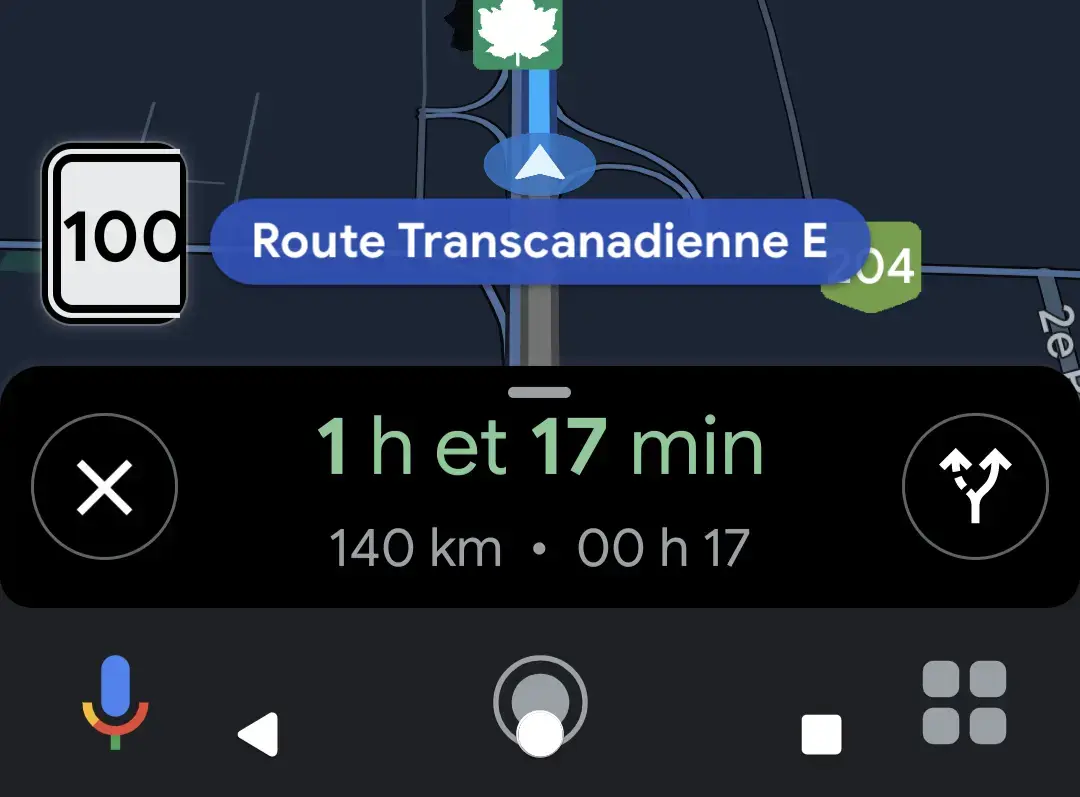
Task: Activate the Google Assistant microphone
Action: 115,702
